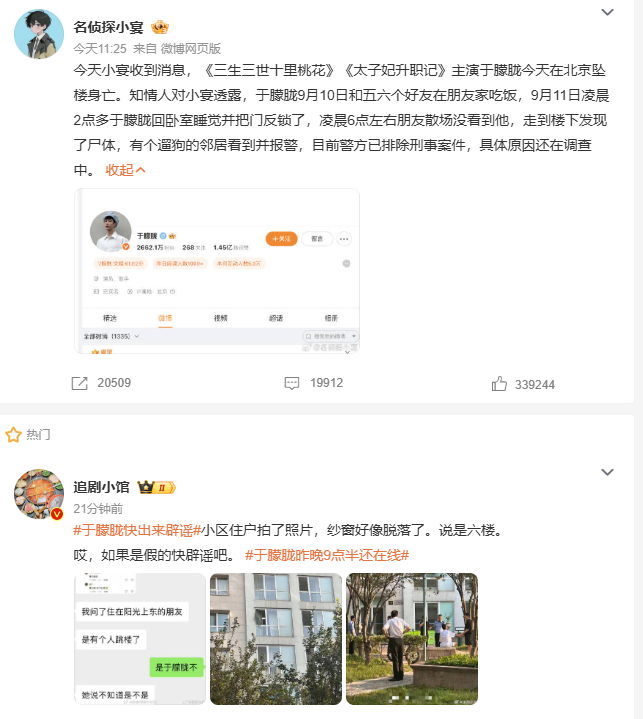Viewport: 643px width, 719px height.
Task: Collapse the post text via 收起
Action: tap(125, 170)
